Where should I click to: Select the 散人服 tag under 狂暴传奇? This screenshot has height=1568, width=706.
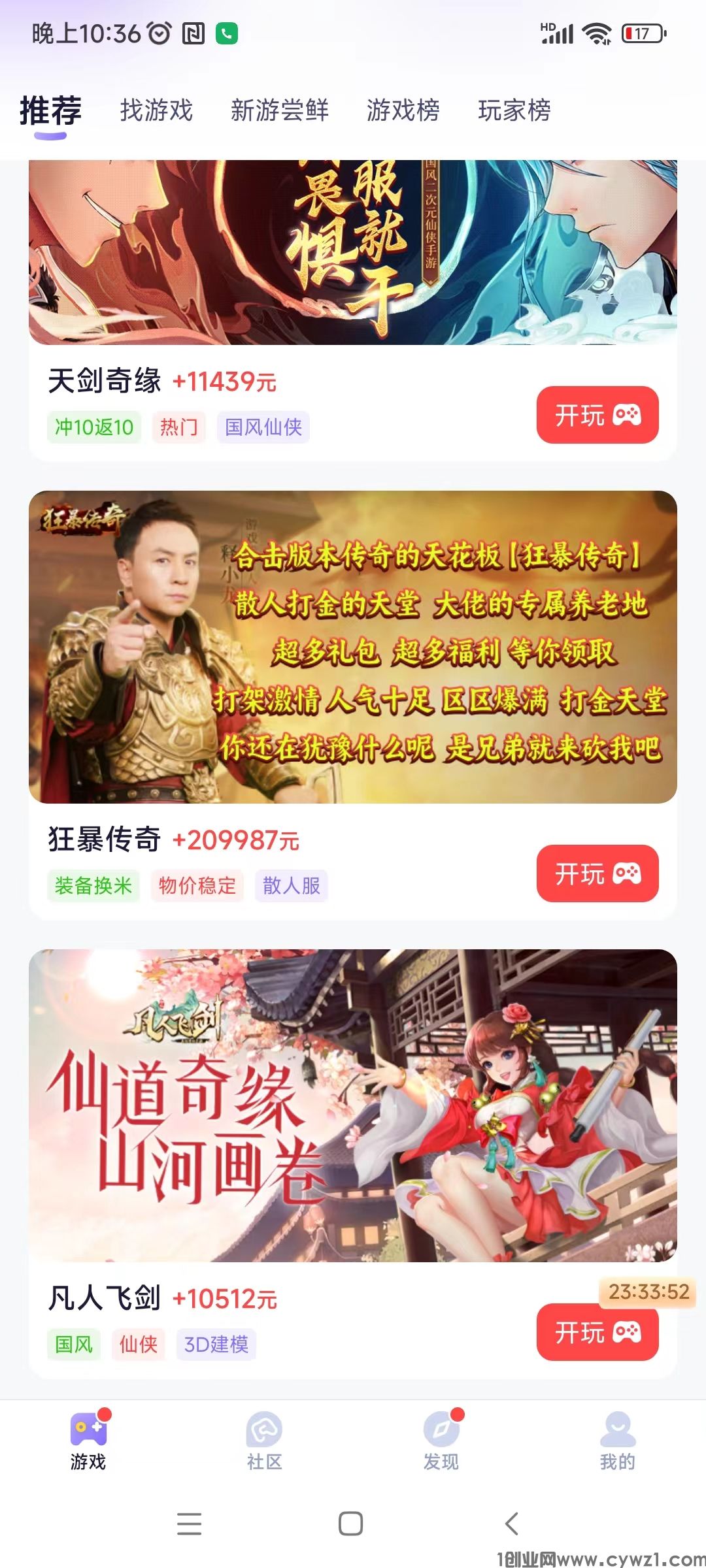pos(290,887)
